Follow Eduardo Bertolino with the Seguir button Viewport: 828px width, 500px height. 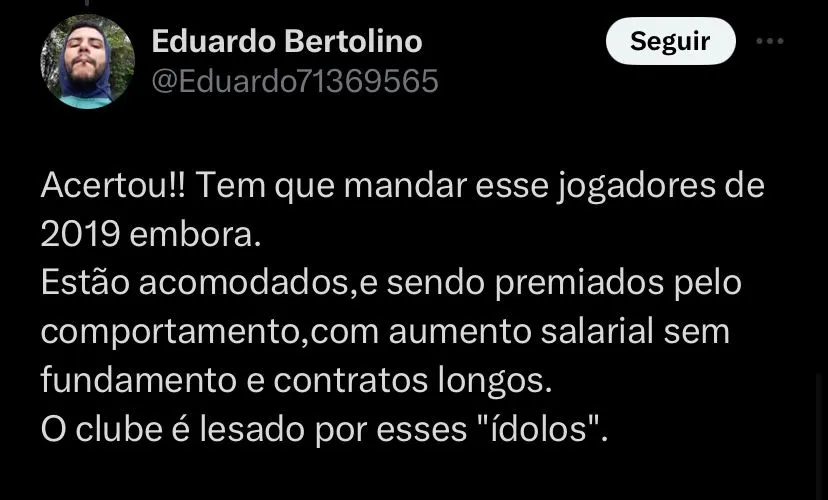670,41
